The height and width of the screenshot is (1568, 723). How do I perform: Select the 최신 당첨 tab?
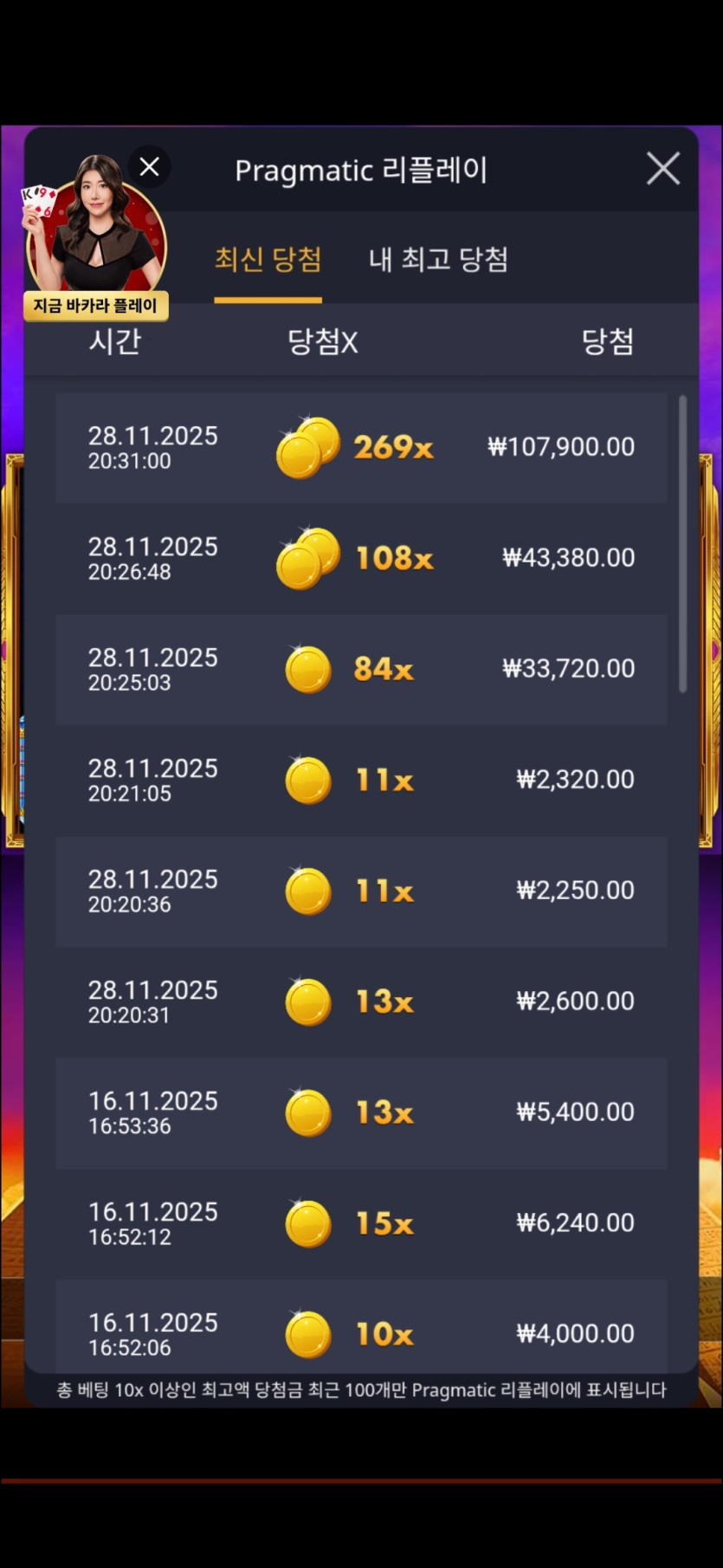pos(268,260)
